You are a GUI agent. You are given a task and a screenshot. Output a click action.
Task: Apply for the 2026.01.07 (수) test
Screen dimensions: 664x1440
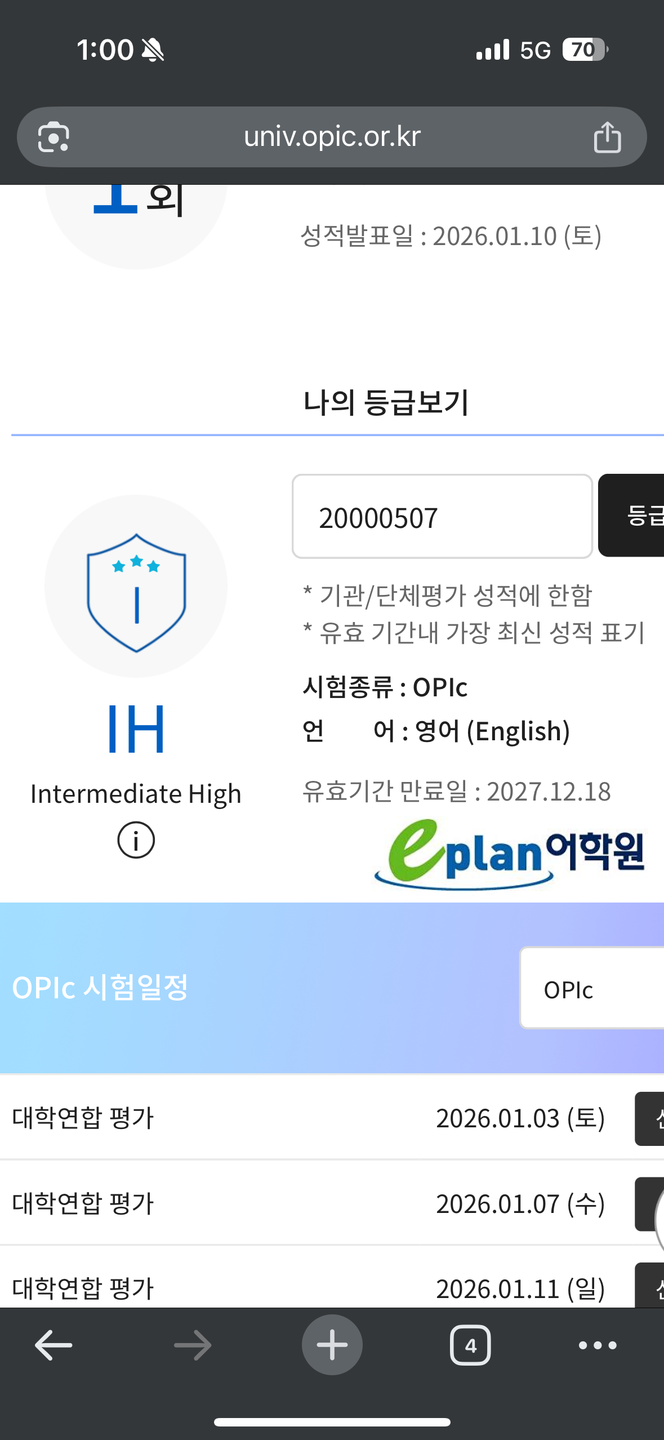[x=650, y=1203]
